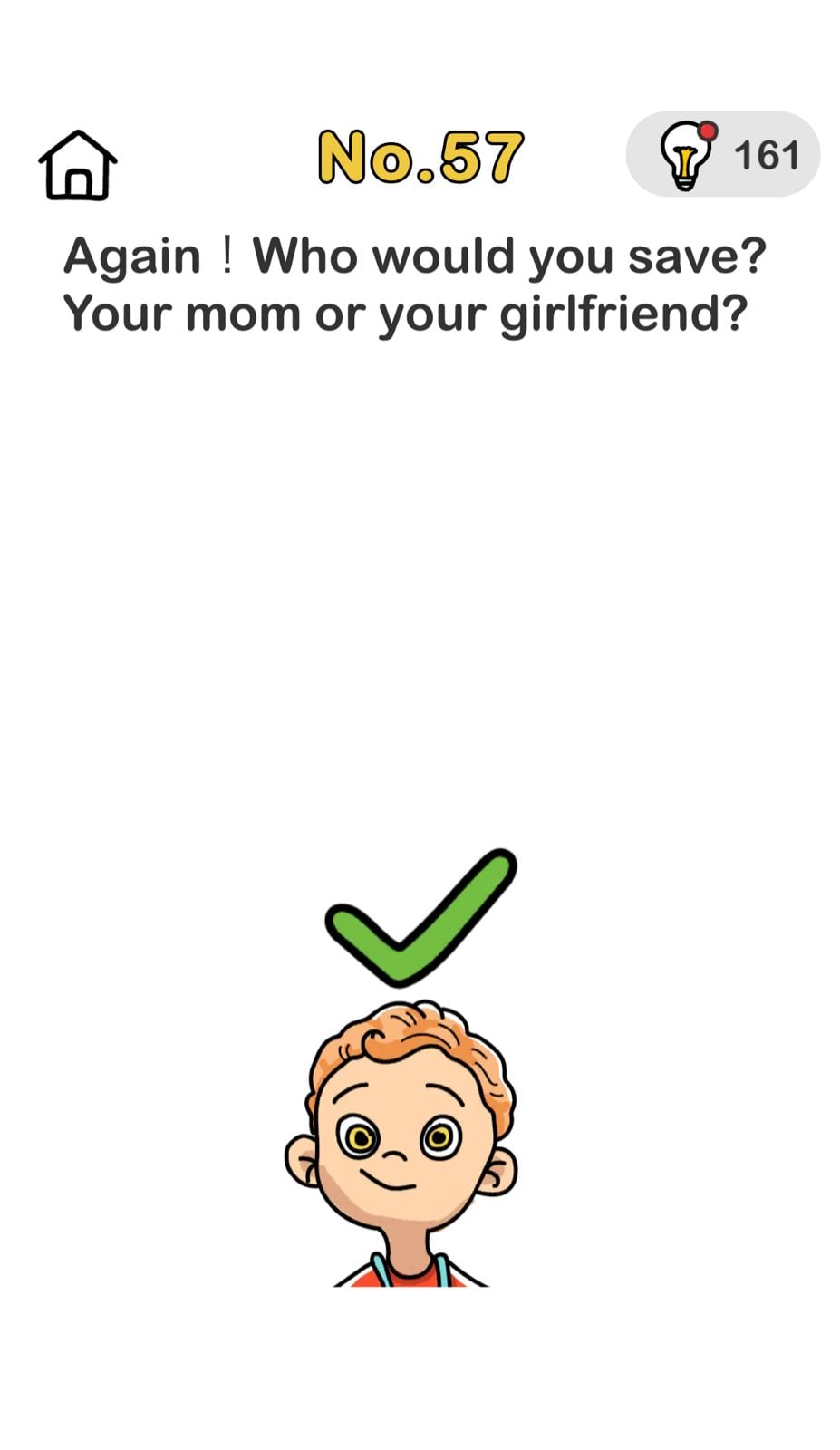Return to the home screen icon
840x1450 pixels.
(78, 165)
